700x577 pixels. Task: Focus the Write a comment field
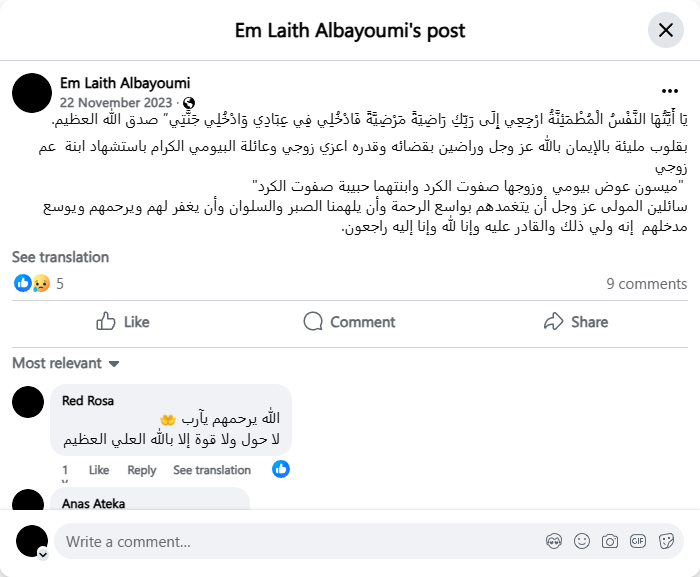point(290,541)
